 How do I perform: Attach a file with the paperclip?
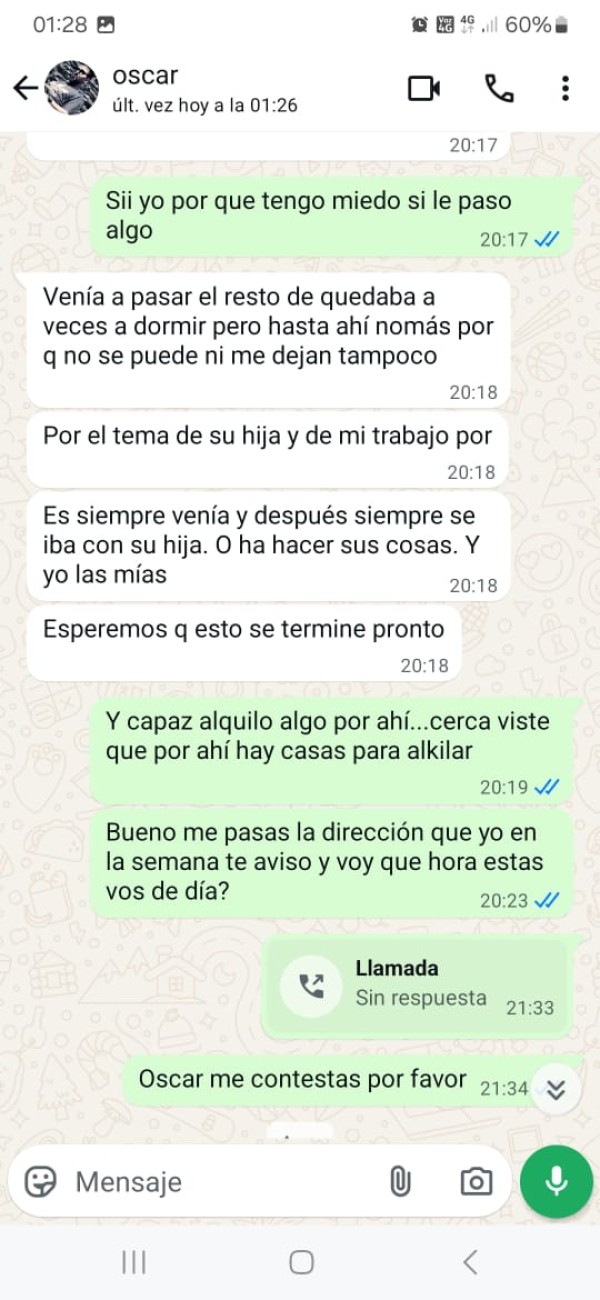click(x=400, y=1181)
